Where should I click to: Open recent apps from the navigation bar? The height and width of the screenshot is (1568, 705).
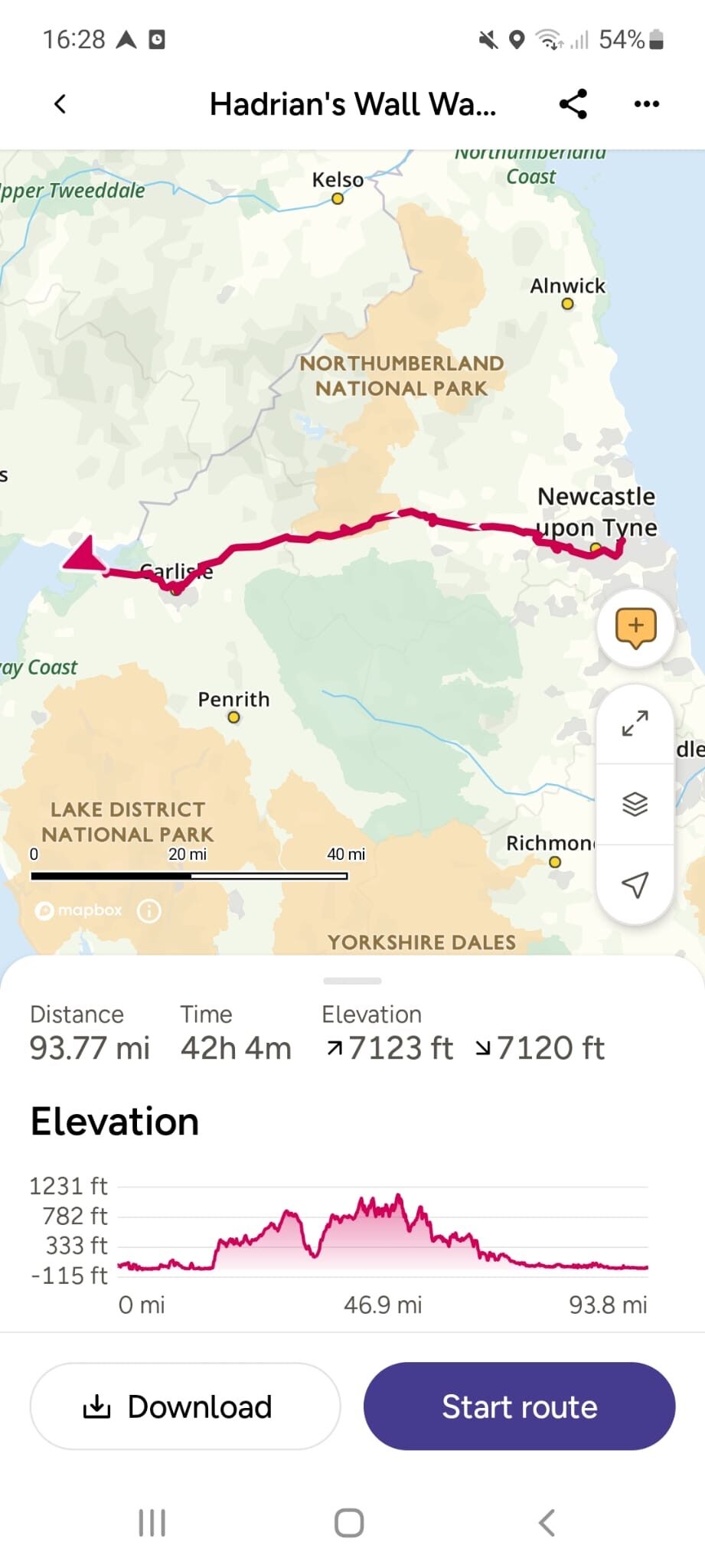coord(152,1523)
